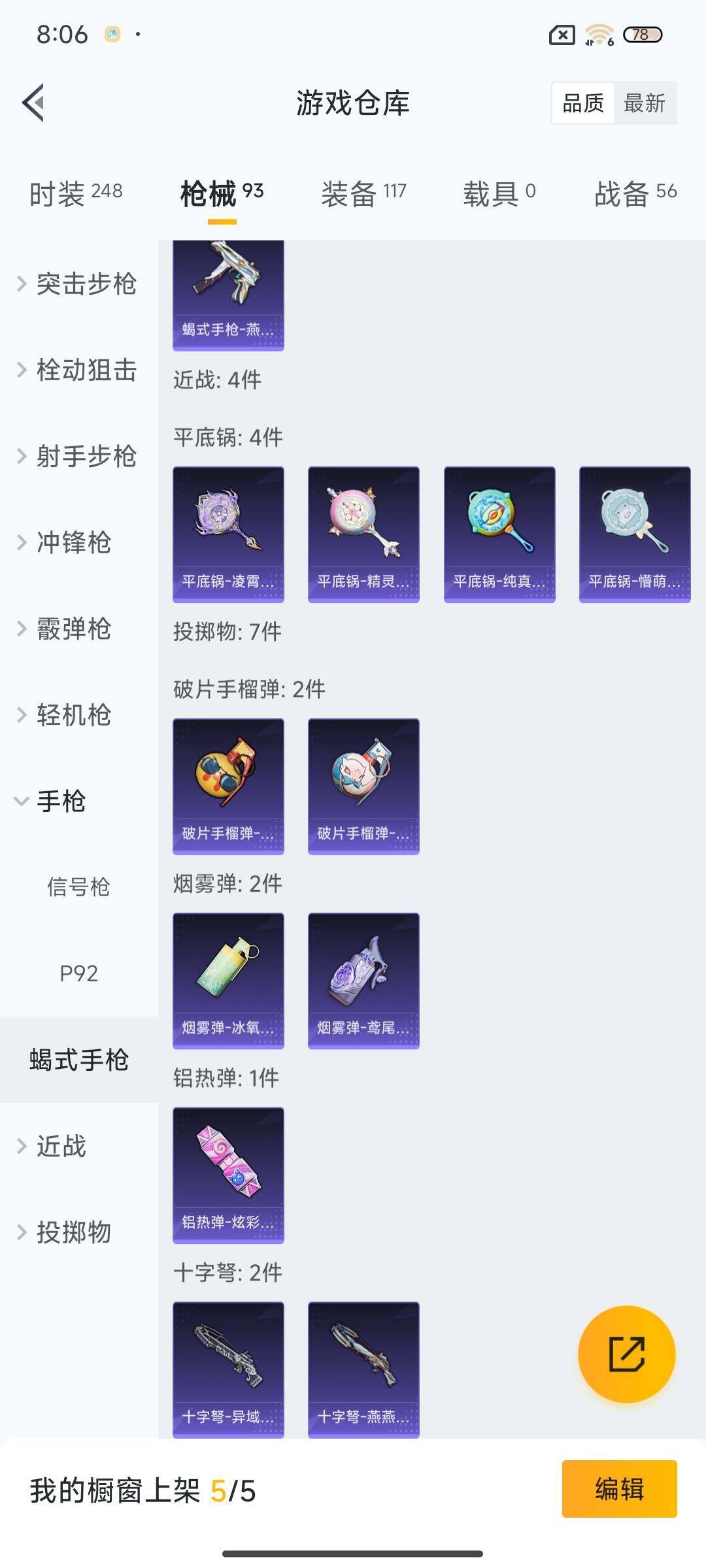Switch sorting to 最新

pyautogui.click(x=643, y=103)
